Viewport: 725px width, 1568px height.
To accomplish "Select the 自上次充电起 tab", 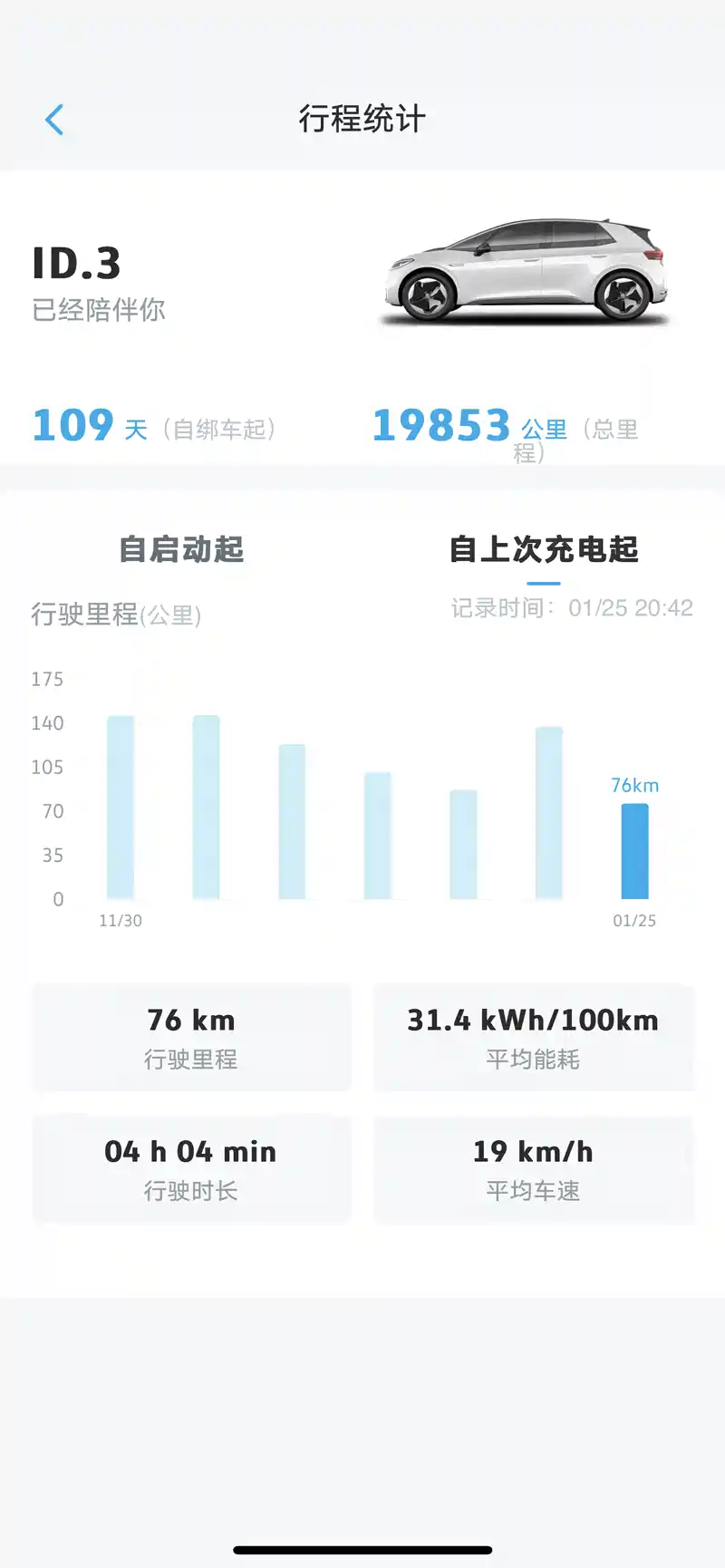I will (544, 549).
